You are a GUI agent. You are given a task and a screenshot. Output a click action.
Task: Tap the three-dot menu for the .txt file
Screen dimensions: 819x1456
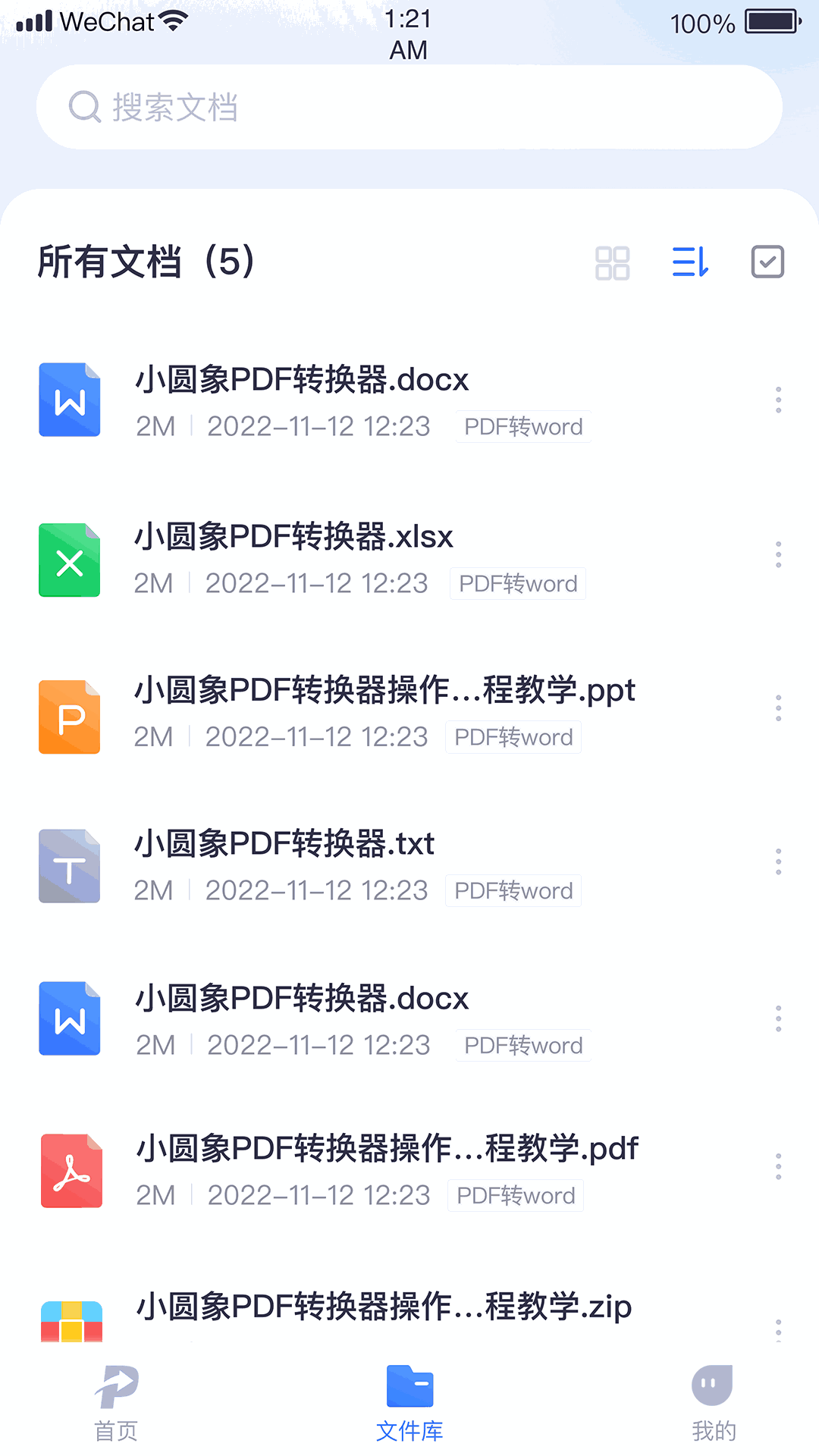(778, 862)
